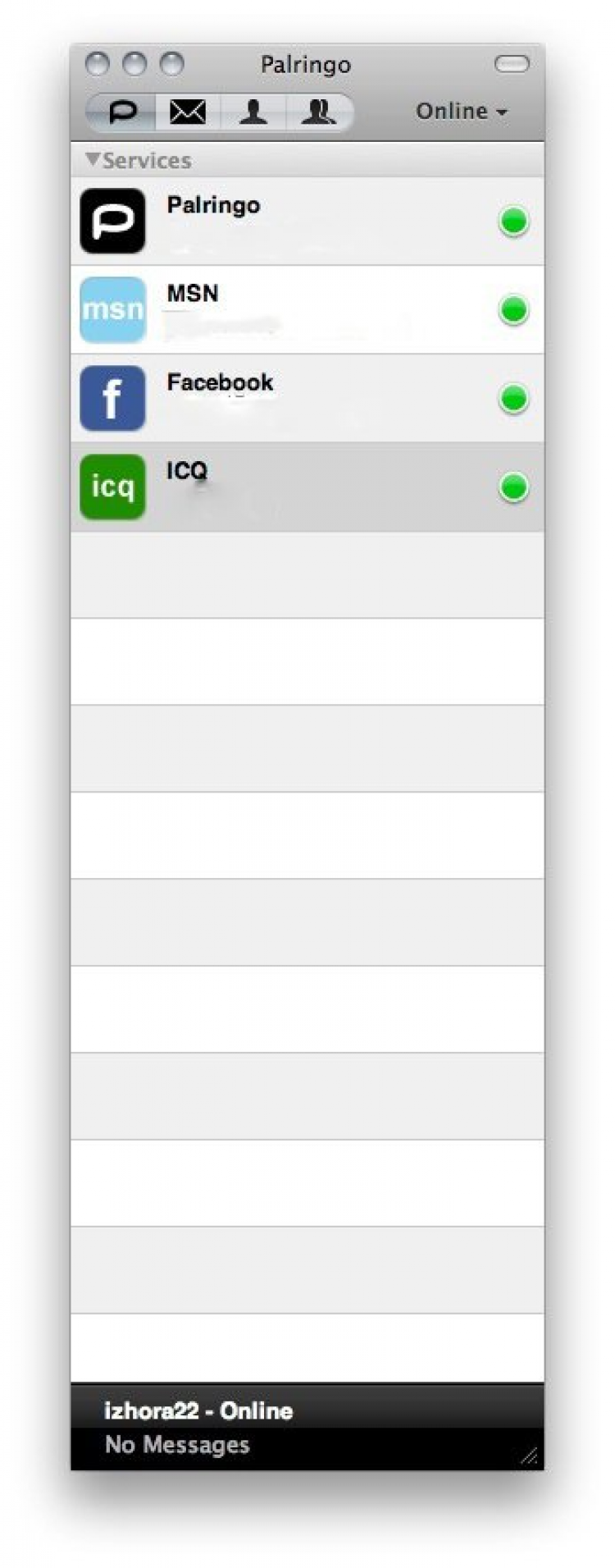
Task: Close the Palringo window
Action: [97, 64]
